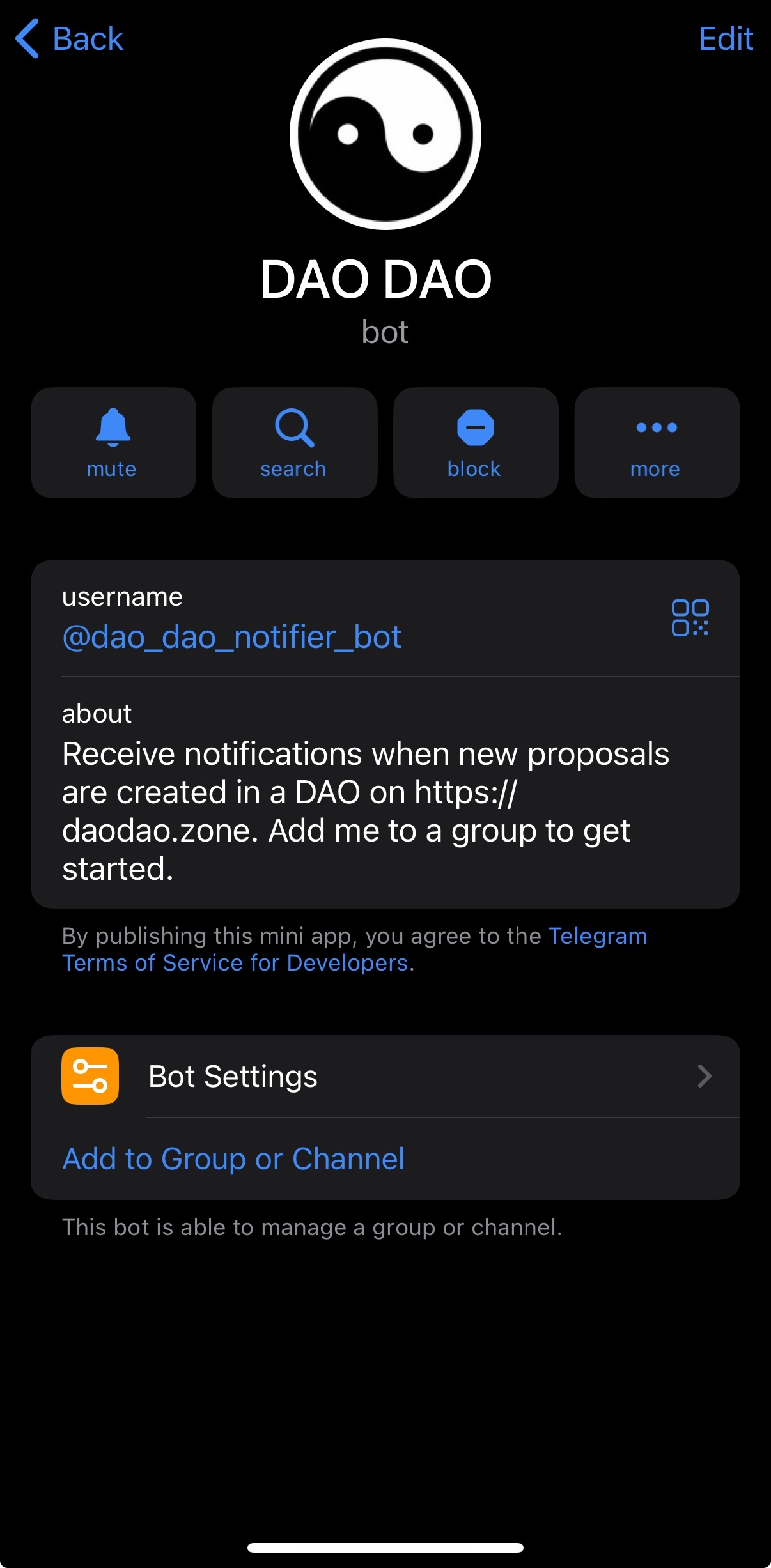Block the DAO DAO bot

coord(476,443)
